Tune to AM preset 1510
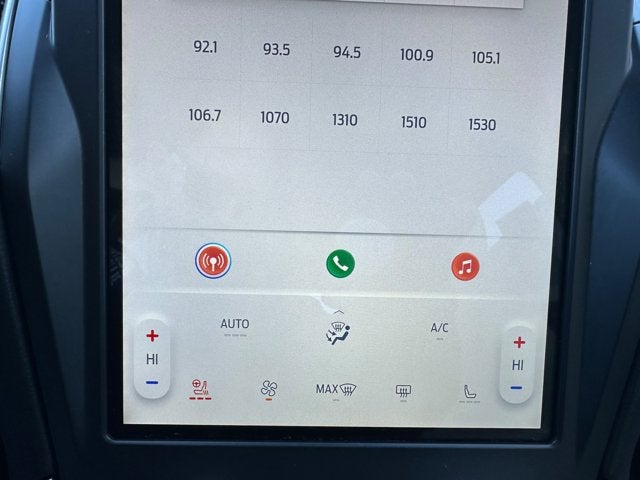The height and width of the screenshot is (480, 640). [413, 122]
